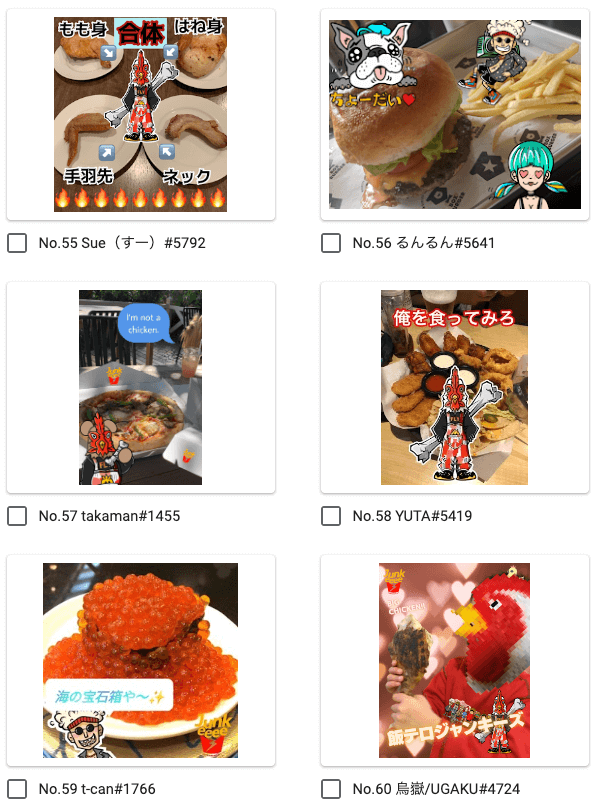
Task: View the No.57 pizza photo entry
Action: [x=141, y=387]
